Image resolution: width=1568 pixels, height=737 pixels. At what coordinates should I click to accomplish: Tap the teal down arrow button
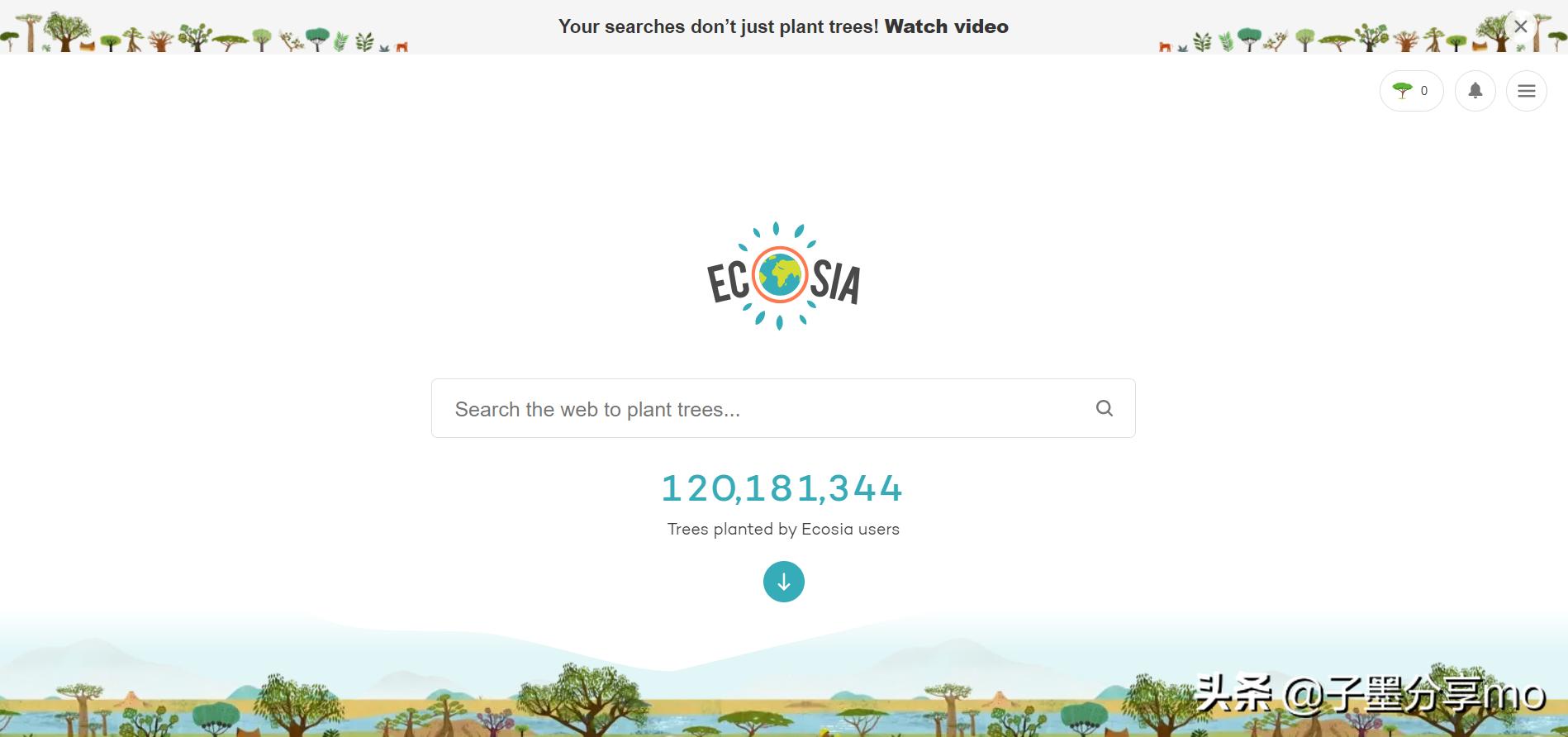tap(783, 582)
